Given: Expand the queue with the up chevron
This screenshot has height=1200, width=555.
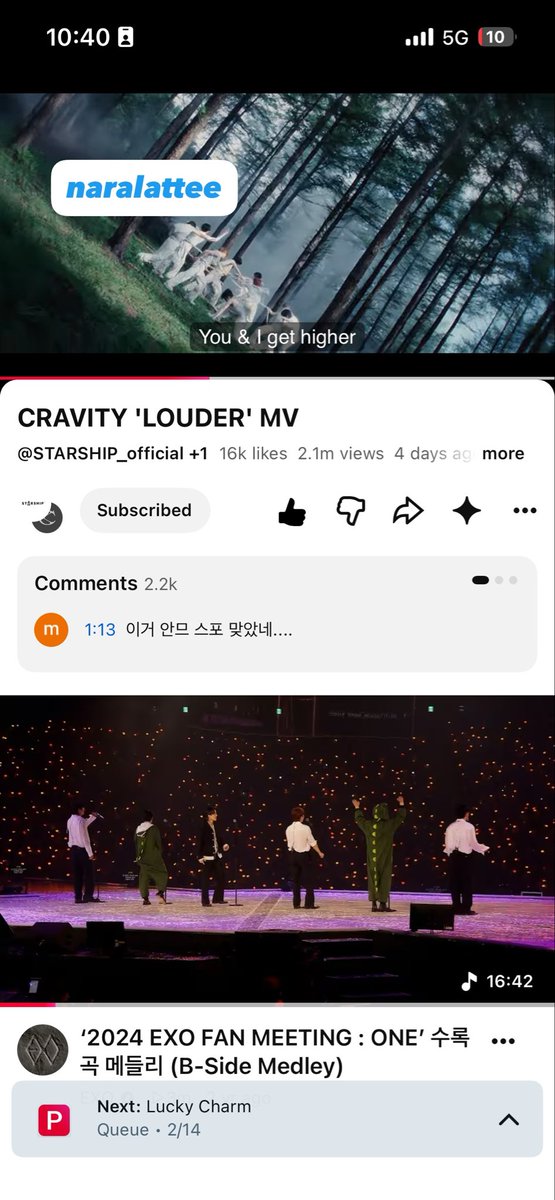Looking at the screenshot, I should pyautogui.click(x=509, y=1119).
